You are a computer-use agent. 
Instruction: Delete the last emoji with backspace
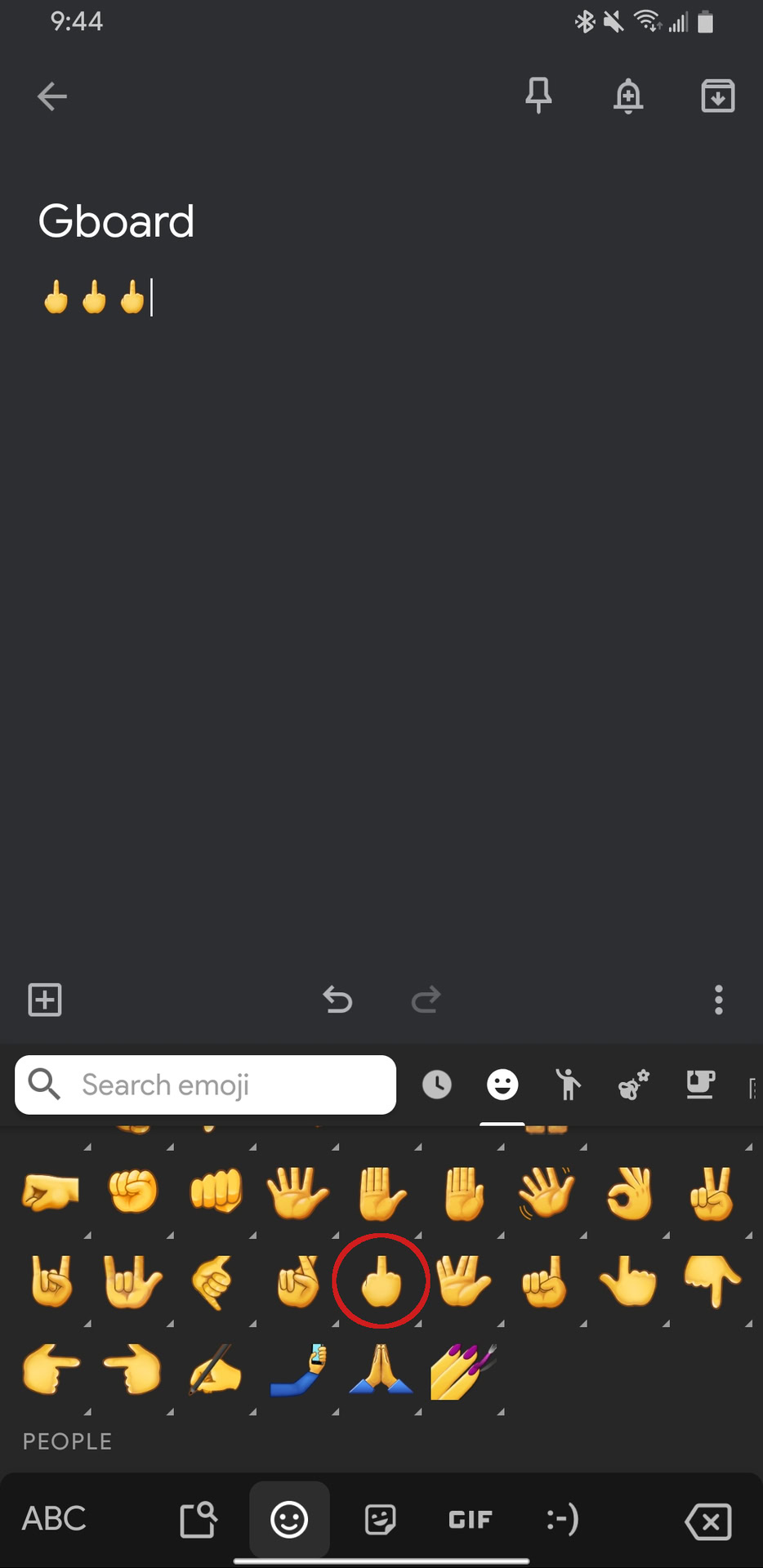pyautogui.click(x=708, y=1522)
